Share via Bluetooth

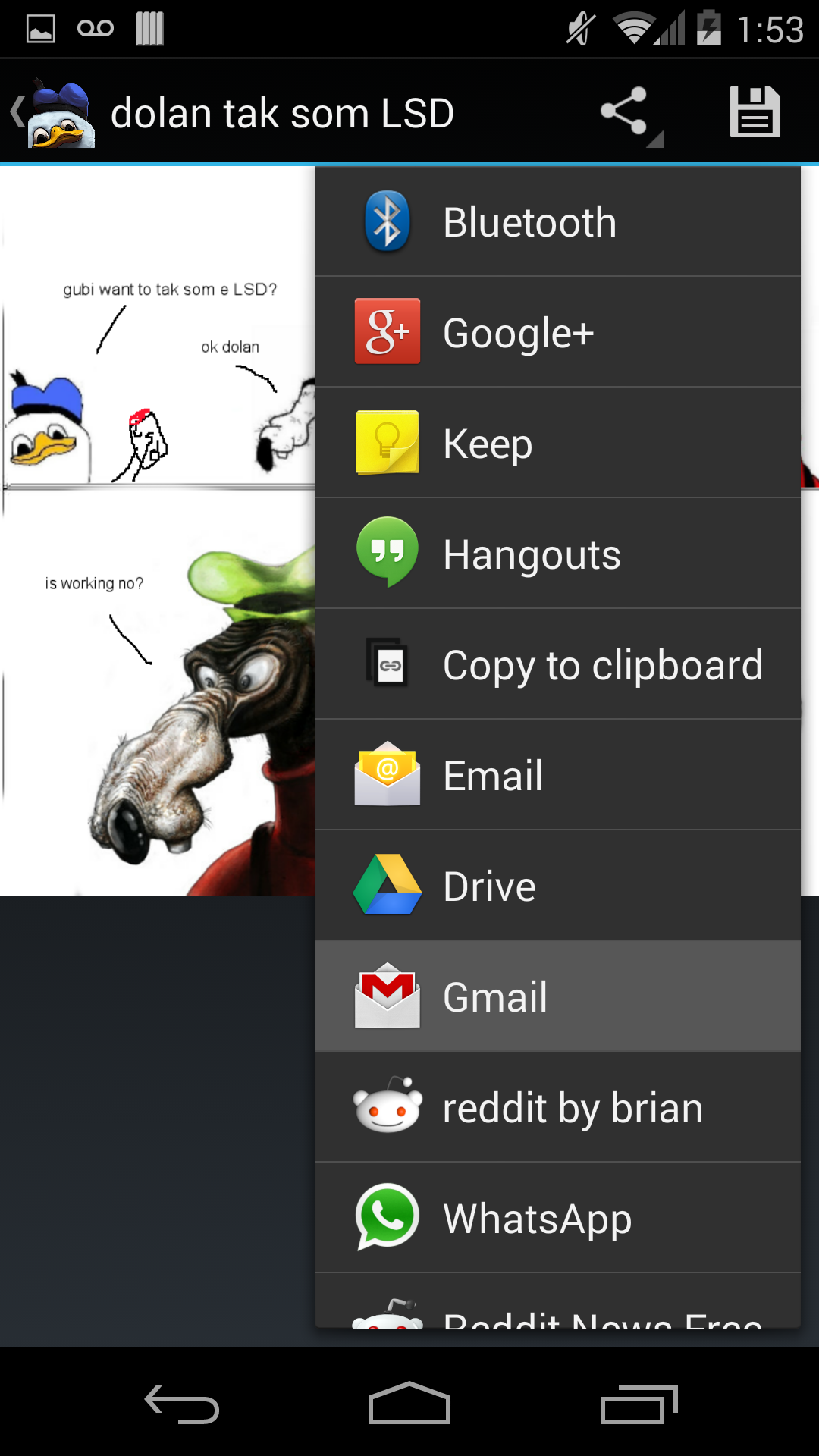(557, 222)
